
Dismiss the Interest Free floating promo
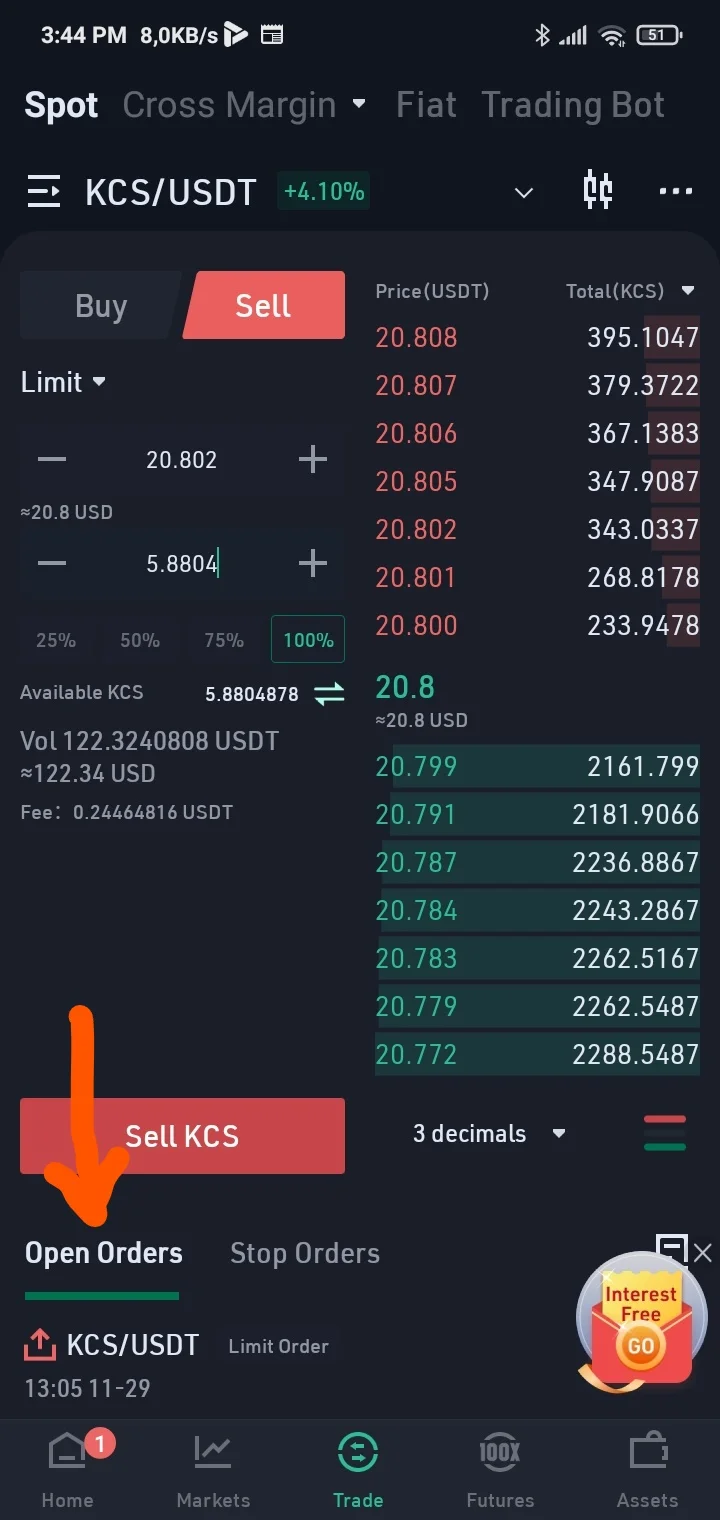pos(703,1253)
